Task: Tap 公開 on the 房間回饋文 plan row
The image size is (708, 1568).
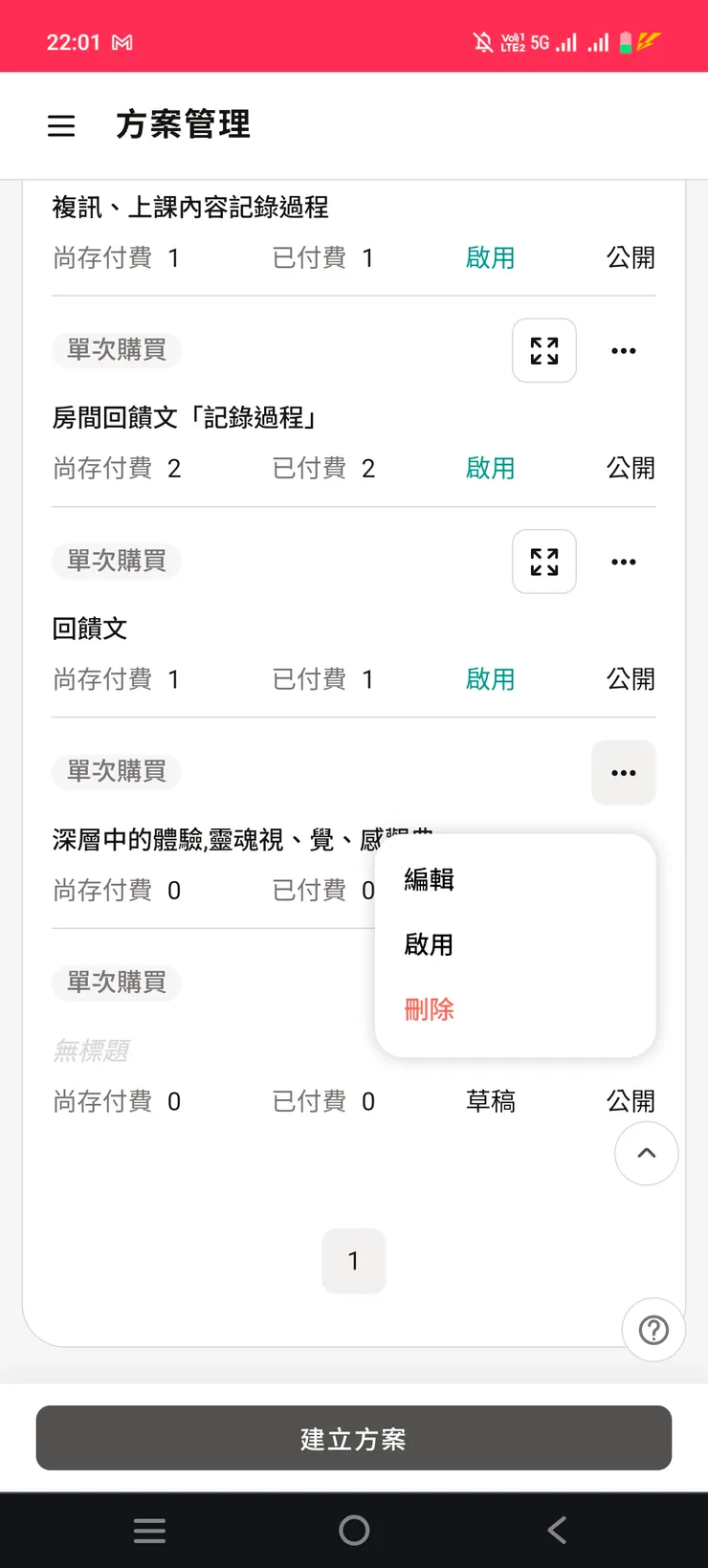Action: coord(631,468)
